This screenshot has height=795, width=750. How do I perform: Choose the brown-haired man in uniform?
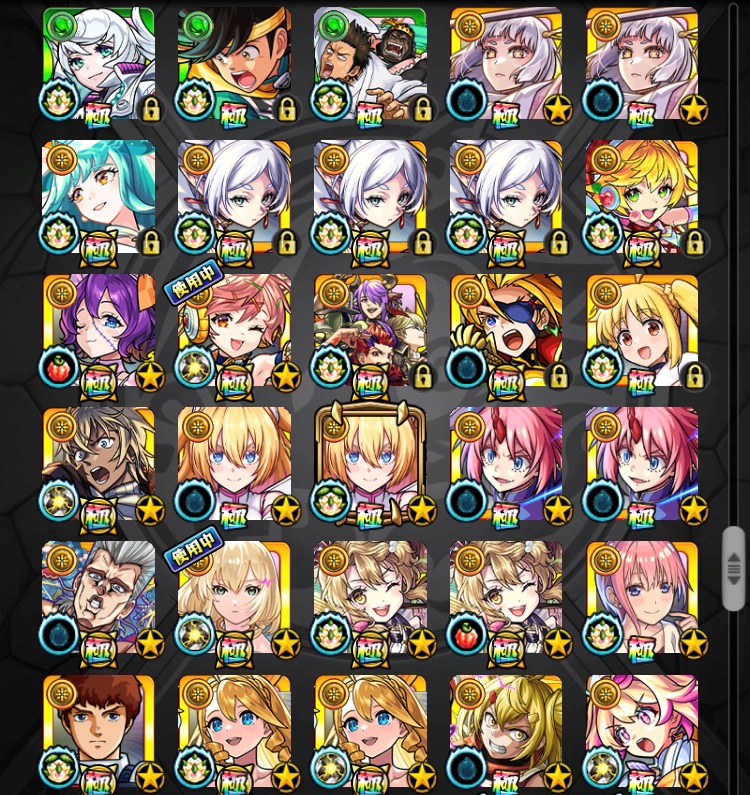[99, 731]
